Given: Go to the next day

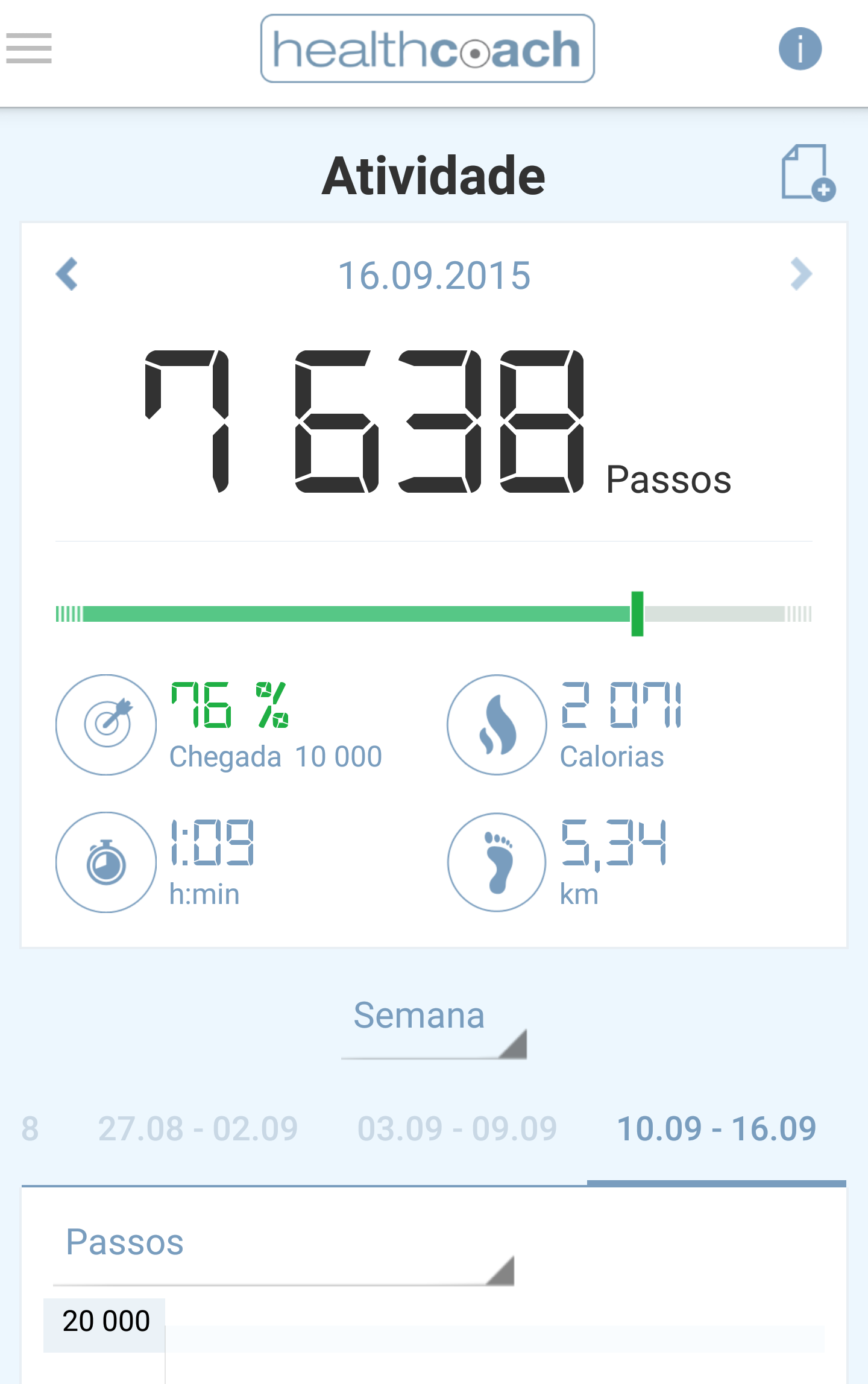Looking at the screenshot, I should [800, 274].
